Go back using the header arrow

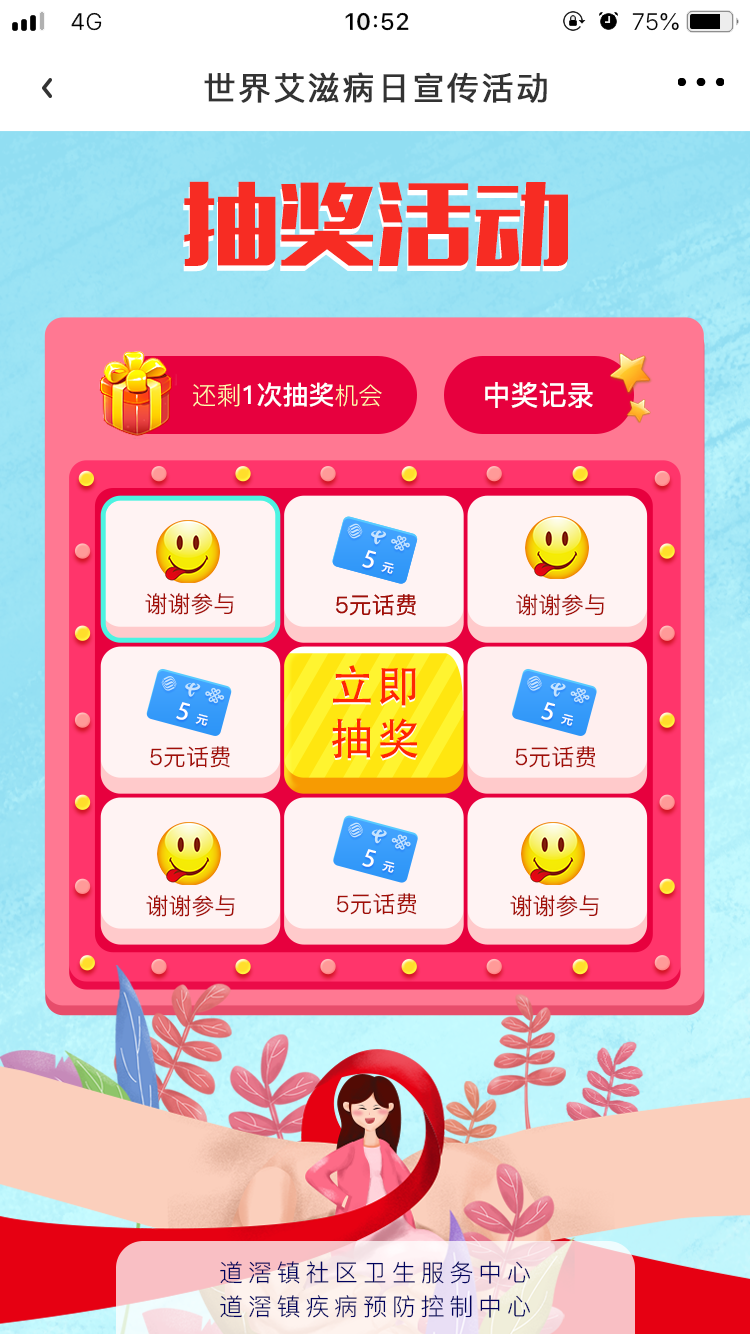coord(47,88)
